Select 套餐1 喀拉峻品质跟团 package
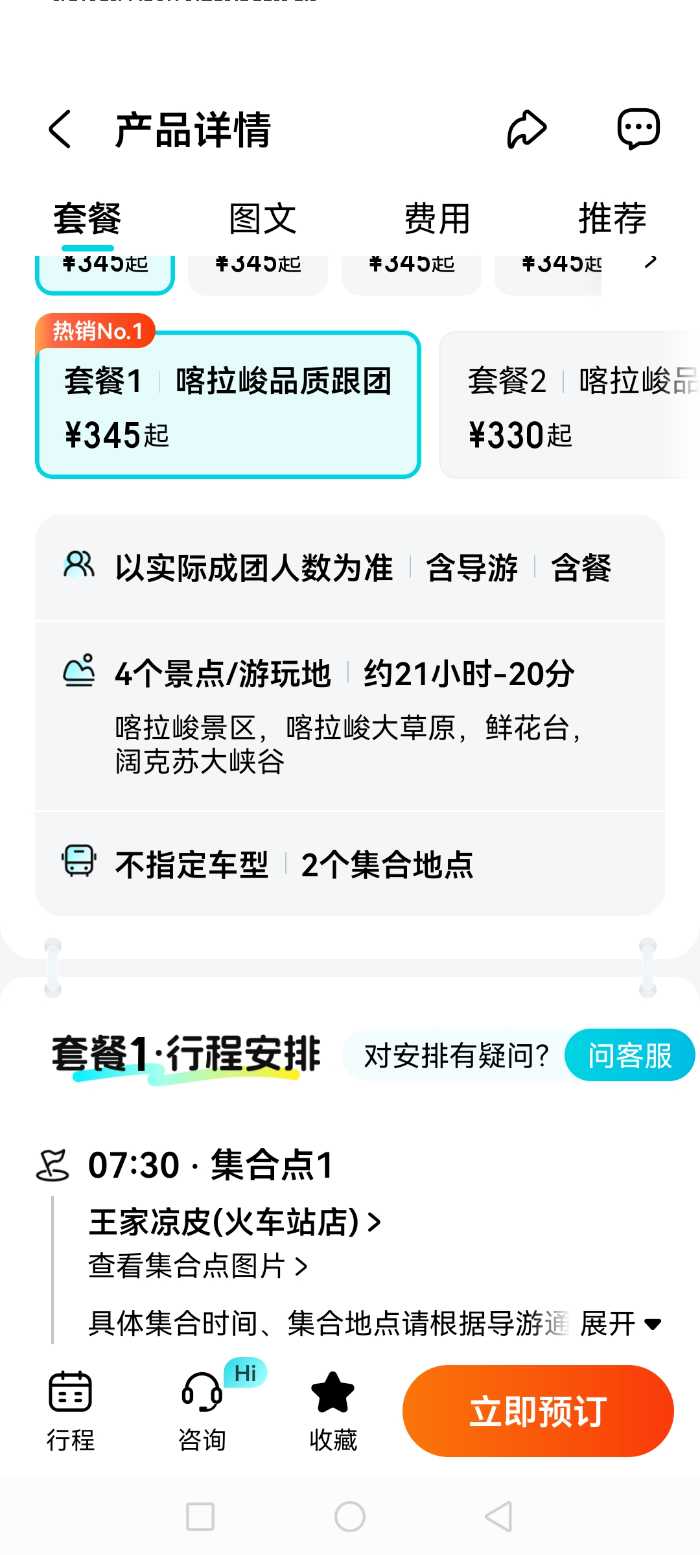700x1555 pixels. [x=228, y=405]
